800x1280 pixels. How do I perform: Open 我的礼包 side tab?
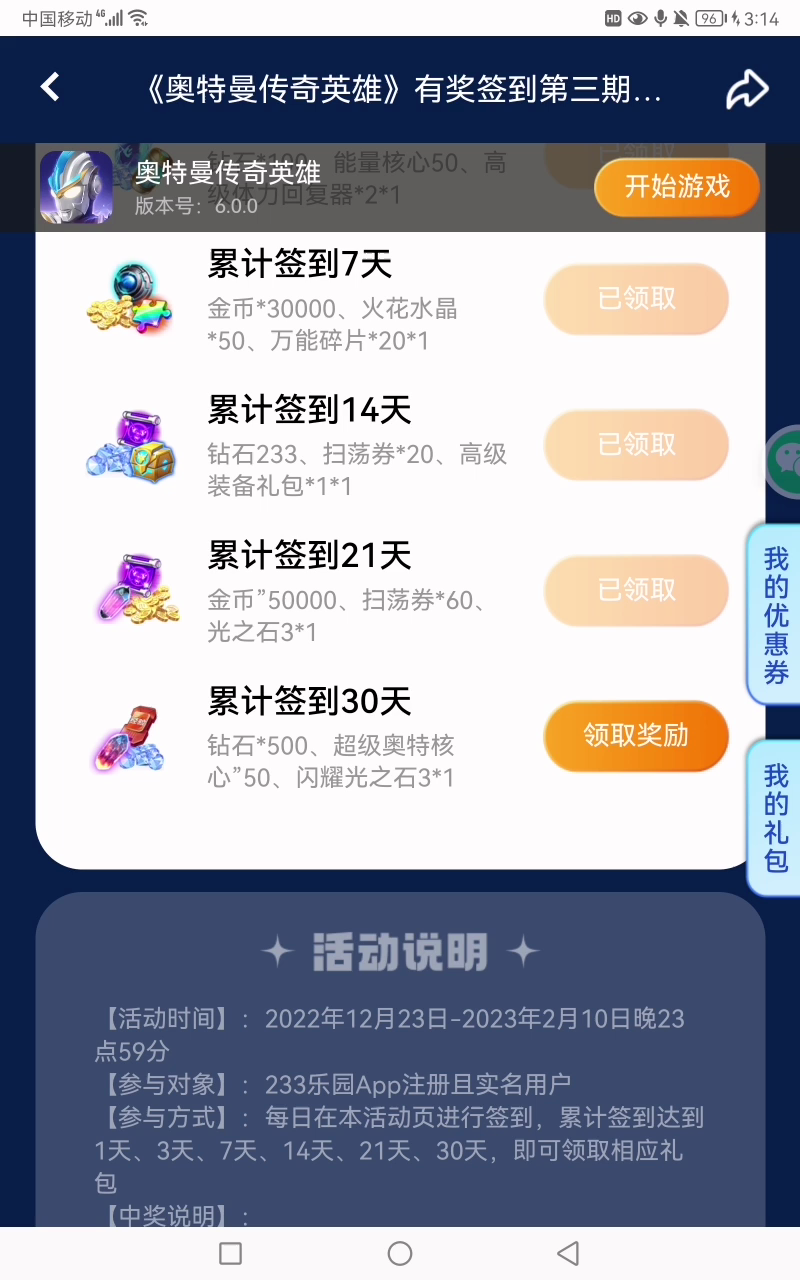(776, 818)
